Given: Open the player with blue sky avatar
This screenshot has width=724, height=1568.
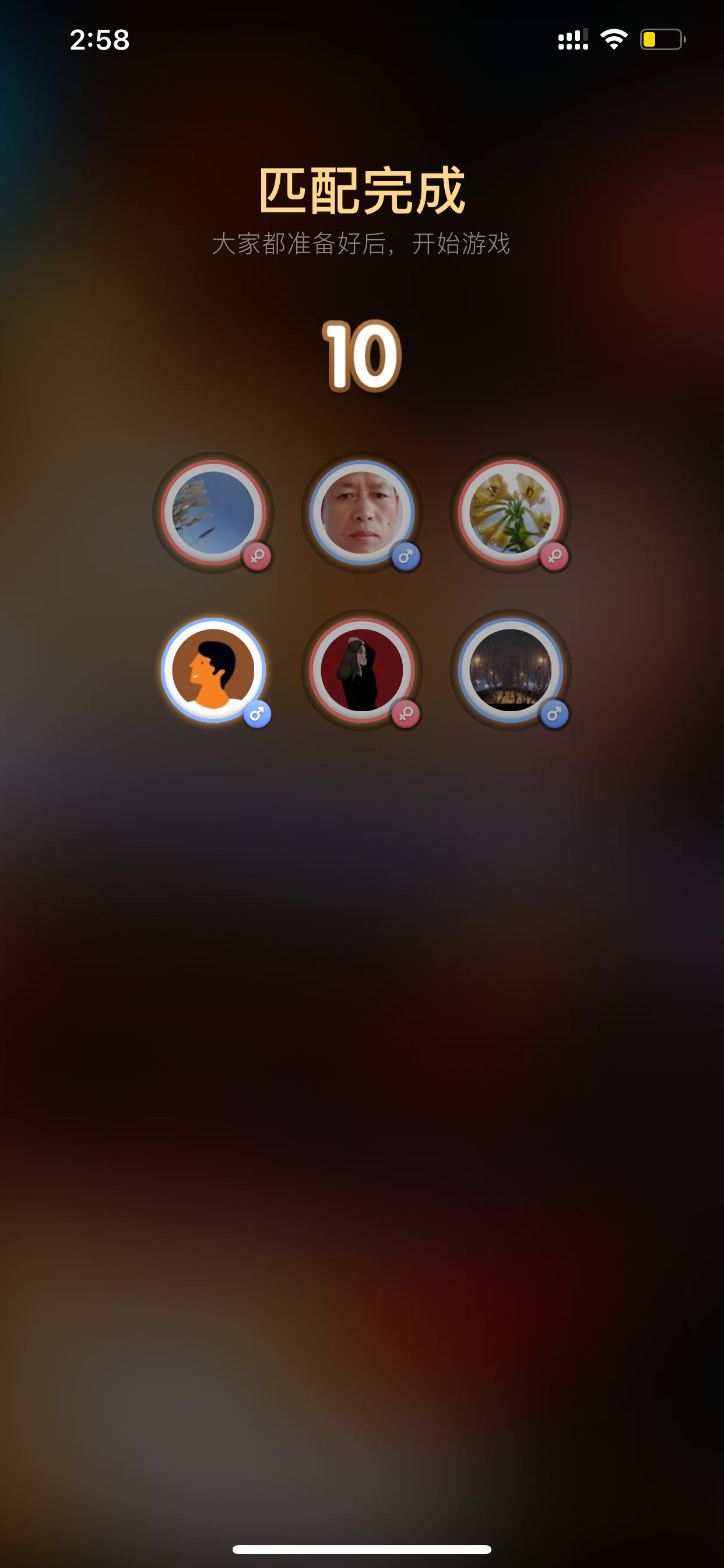Looking at the screenshot, I should 213,513.
